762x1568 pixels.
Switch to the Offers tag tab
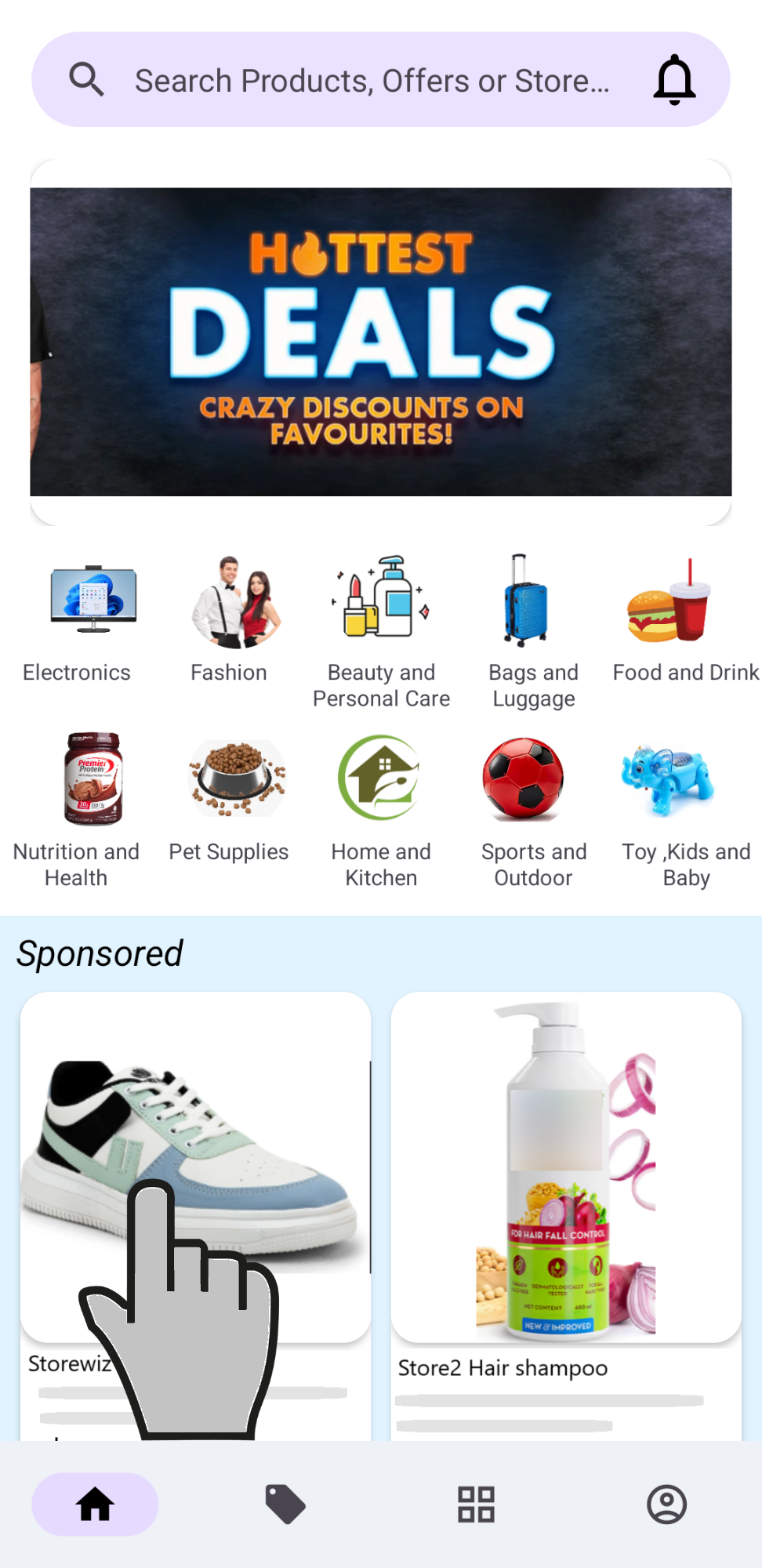click(285, 1504)
